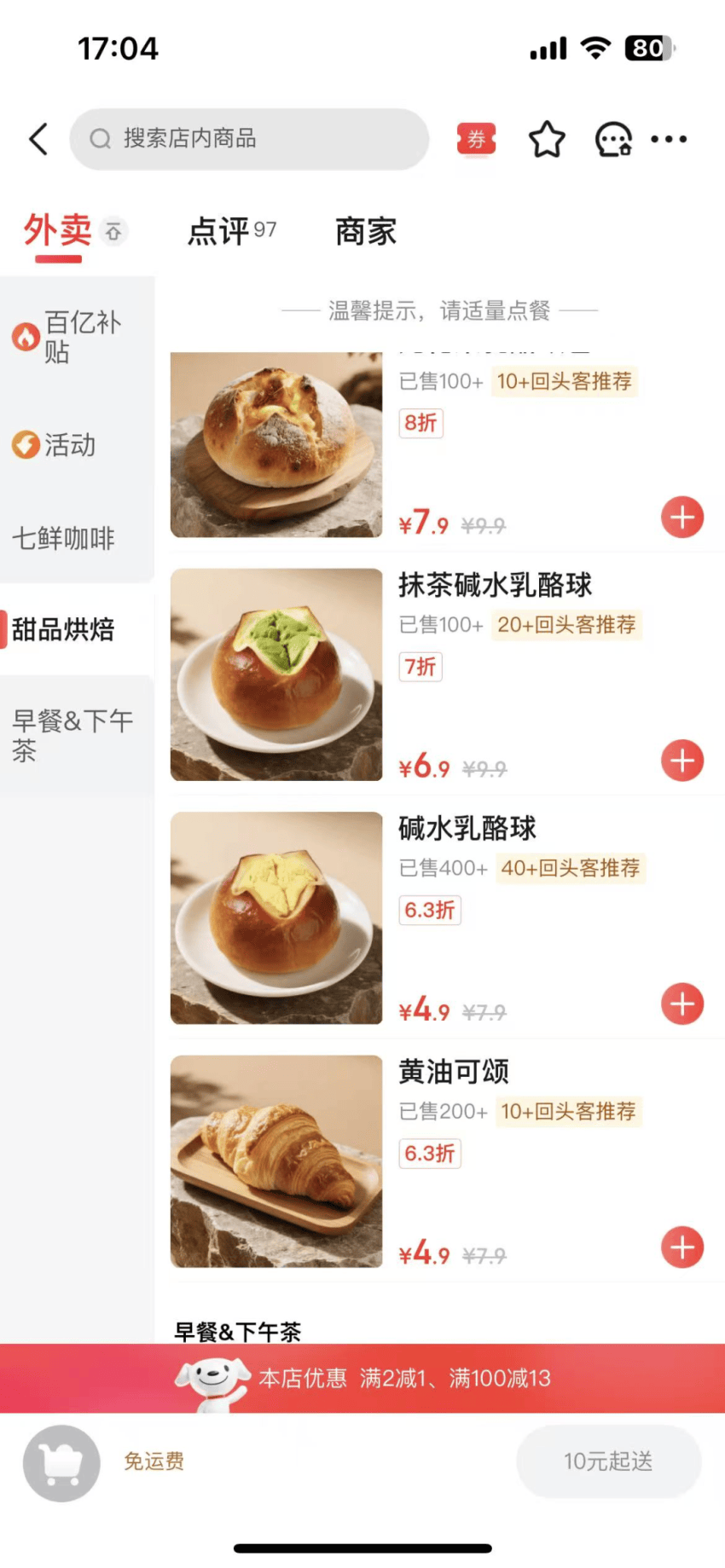The image size is (725, 1568).
Task: Open the red coupon icon
Action: [x=476, y=139]
